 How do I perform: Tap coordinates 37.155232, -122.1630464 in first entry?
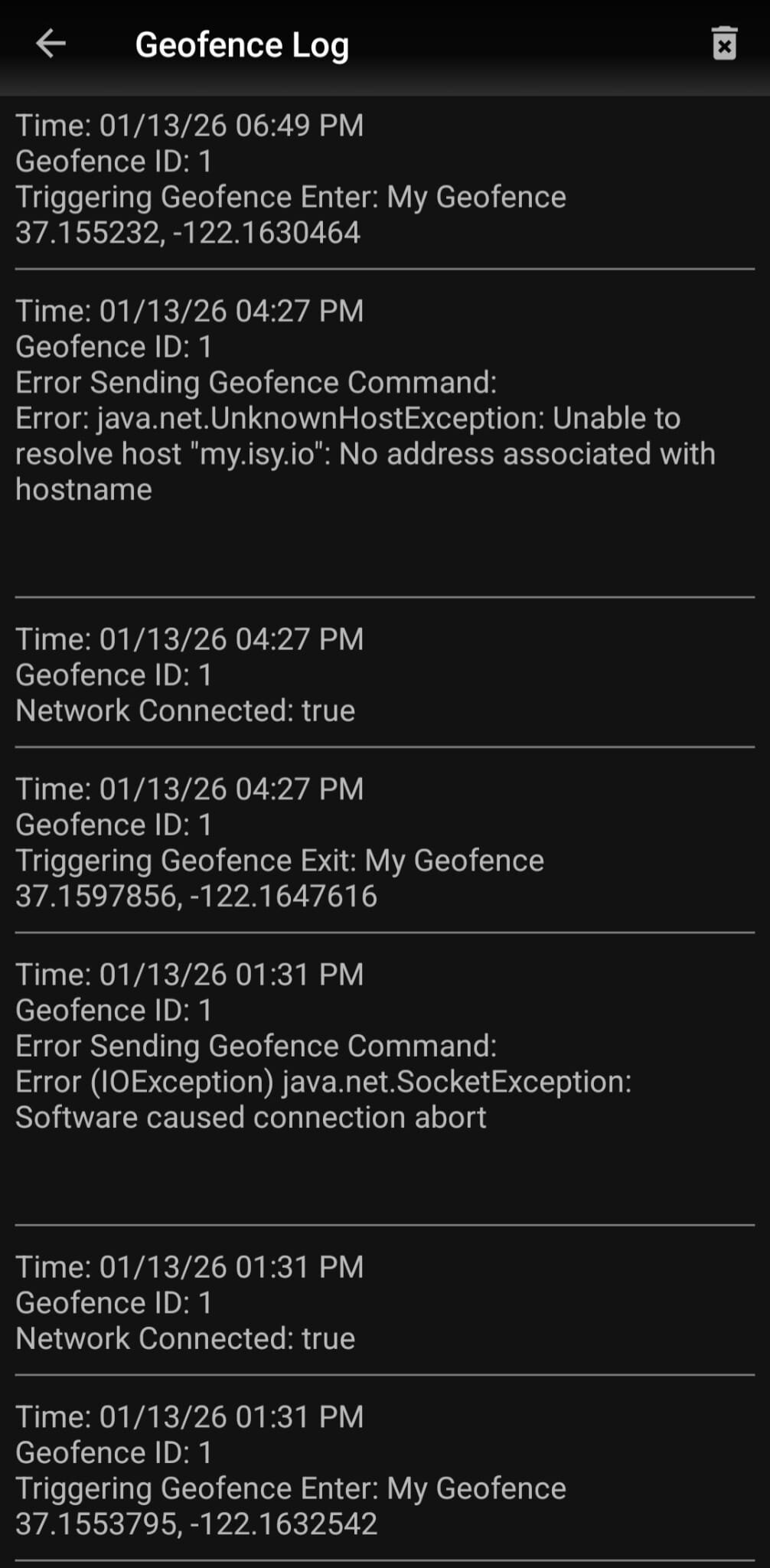click(x=188, y=231)
